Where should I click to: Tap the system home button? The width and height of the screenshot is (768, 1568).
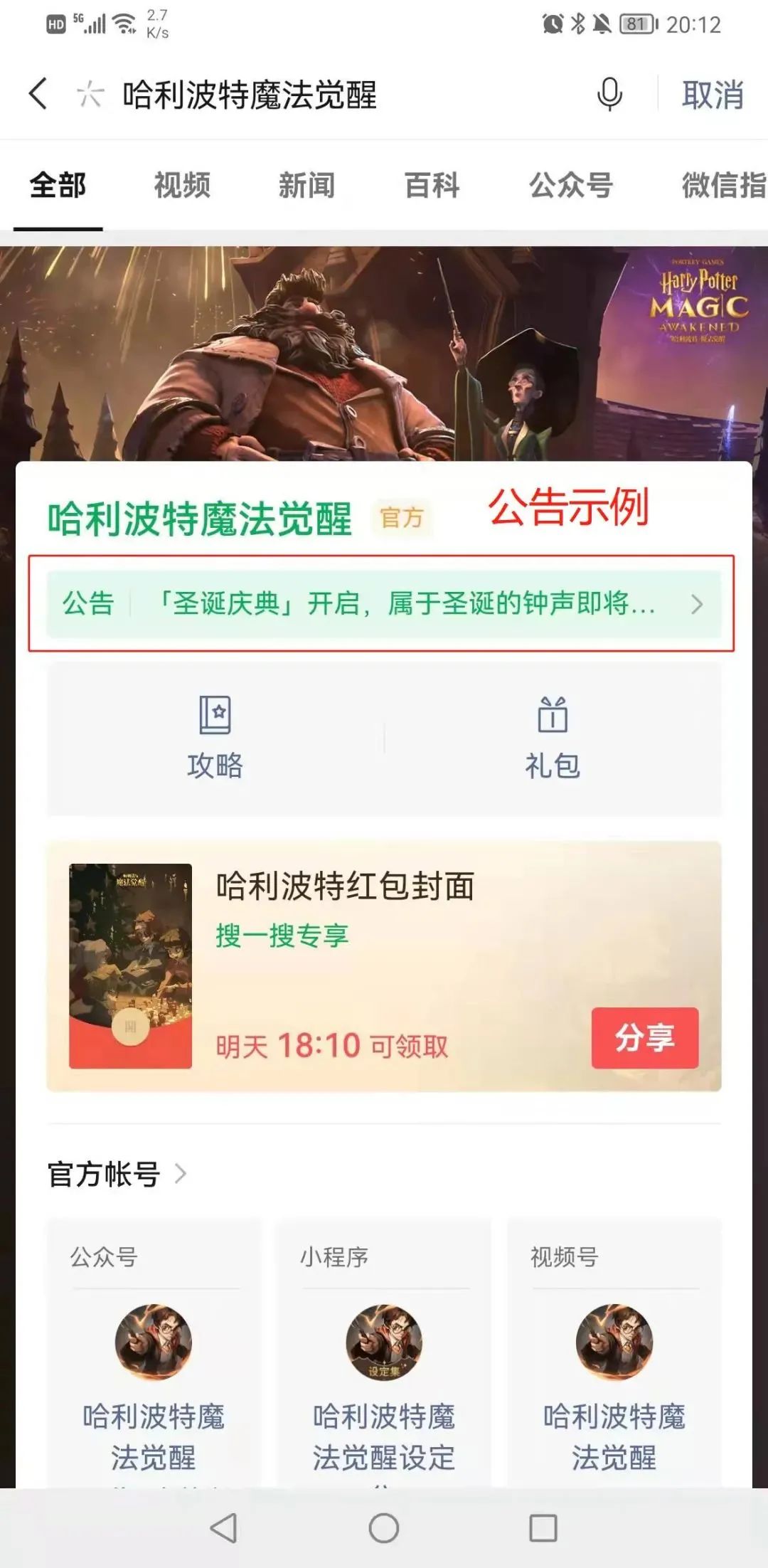(384, 1528)
